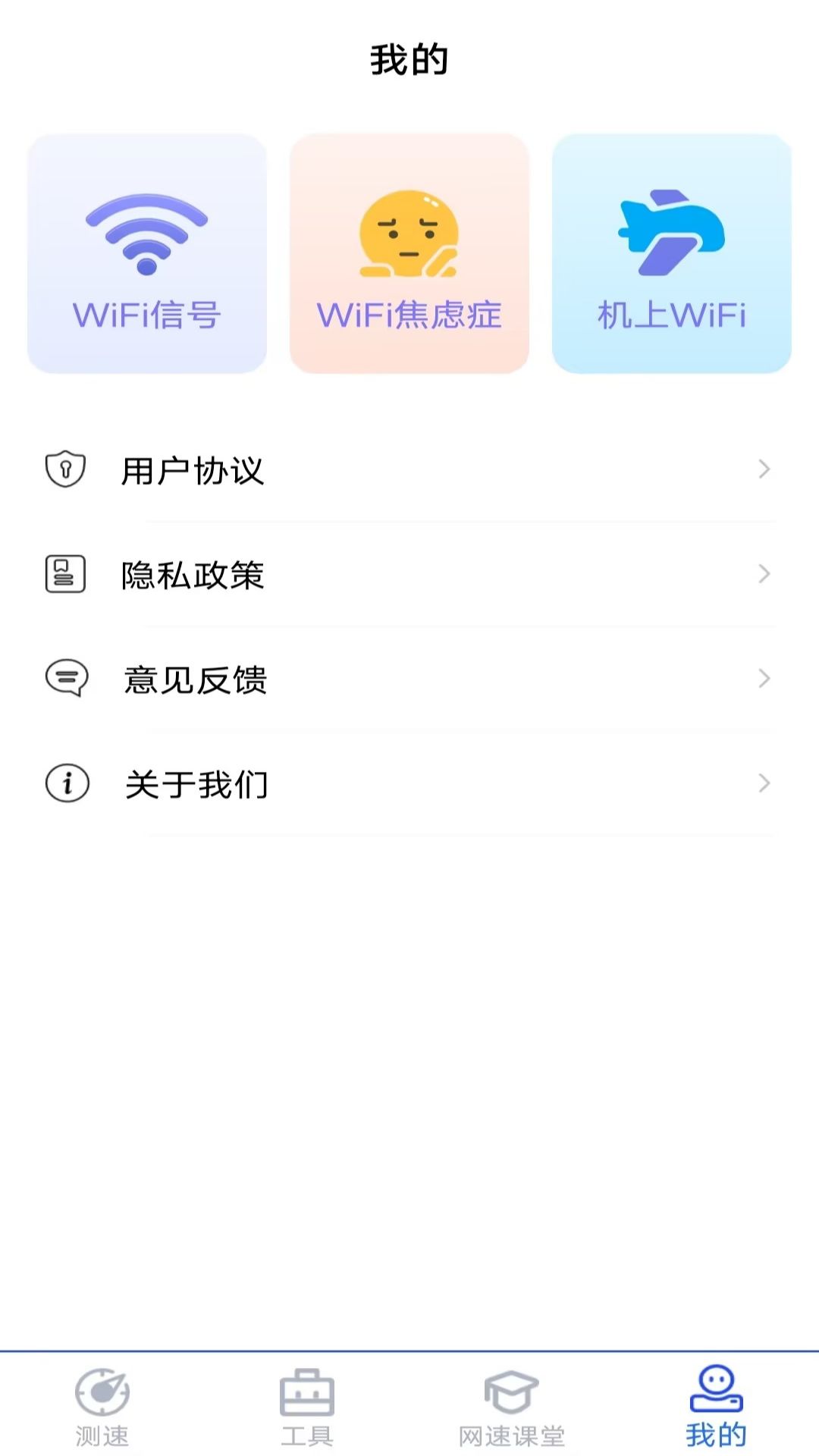Switch to the 工具 tab
This screenshot has width=819, height=1456.
pos(307,1407)
